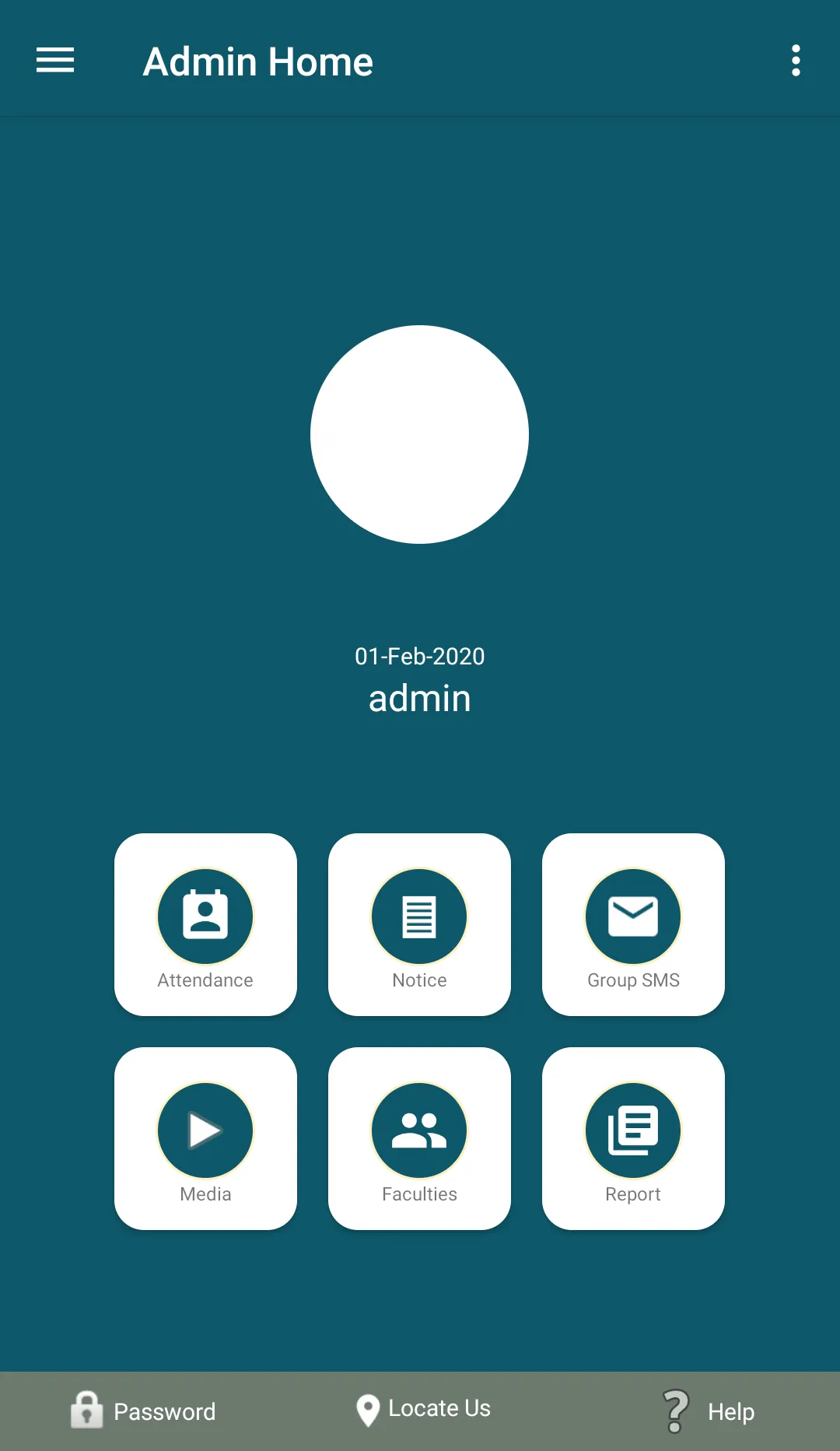Open the Attendance card
Image resolution: width=840 pixels, height=1451 pixels.
[x=205, y=924]
